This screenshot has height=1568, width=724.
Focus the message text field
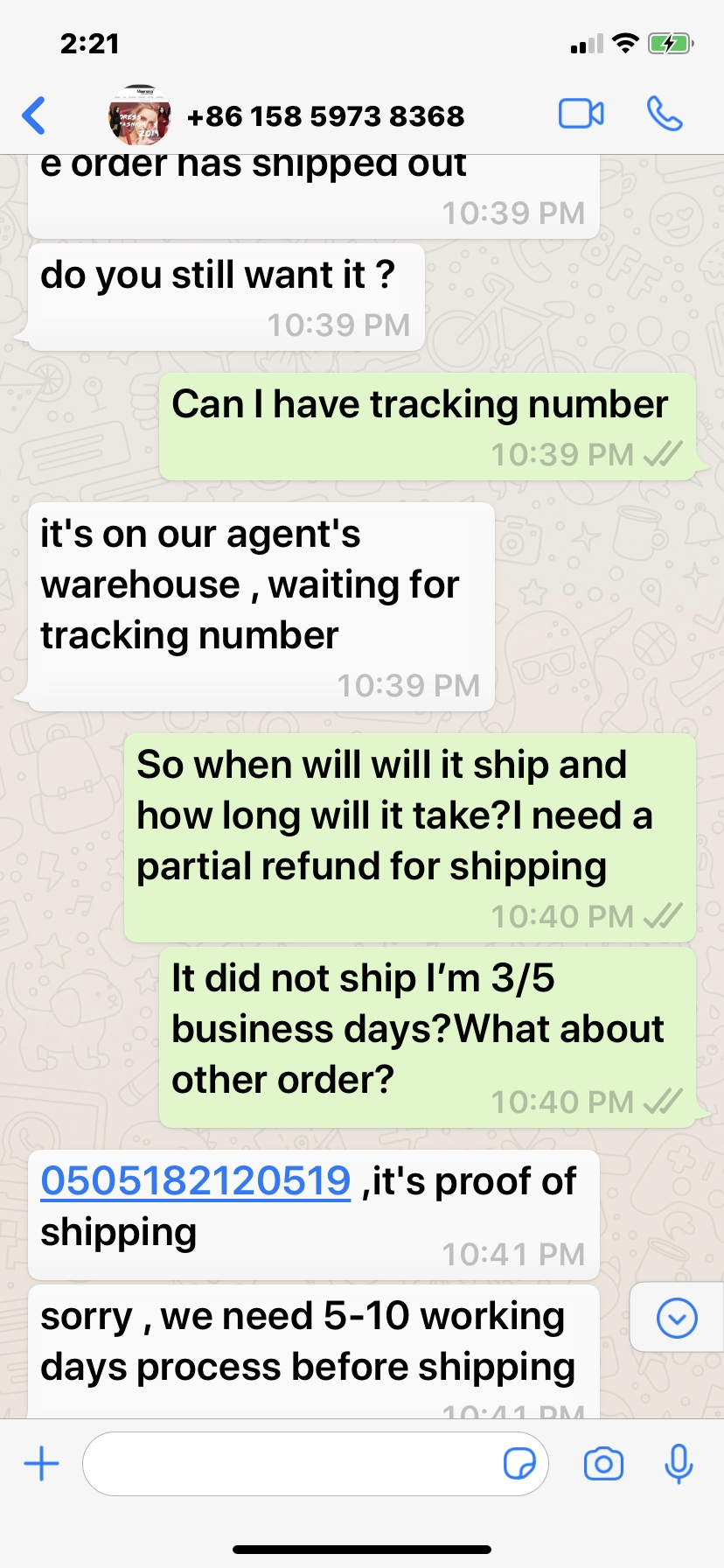pos(289,1464)
